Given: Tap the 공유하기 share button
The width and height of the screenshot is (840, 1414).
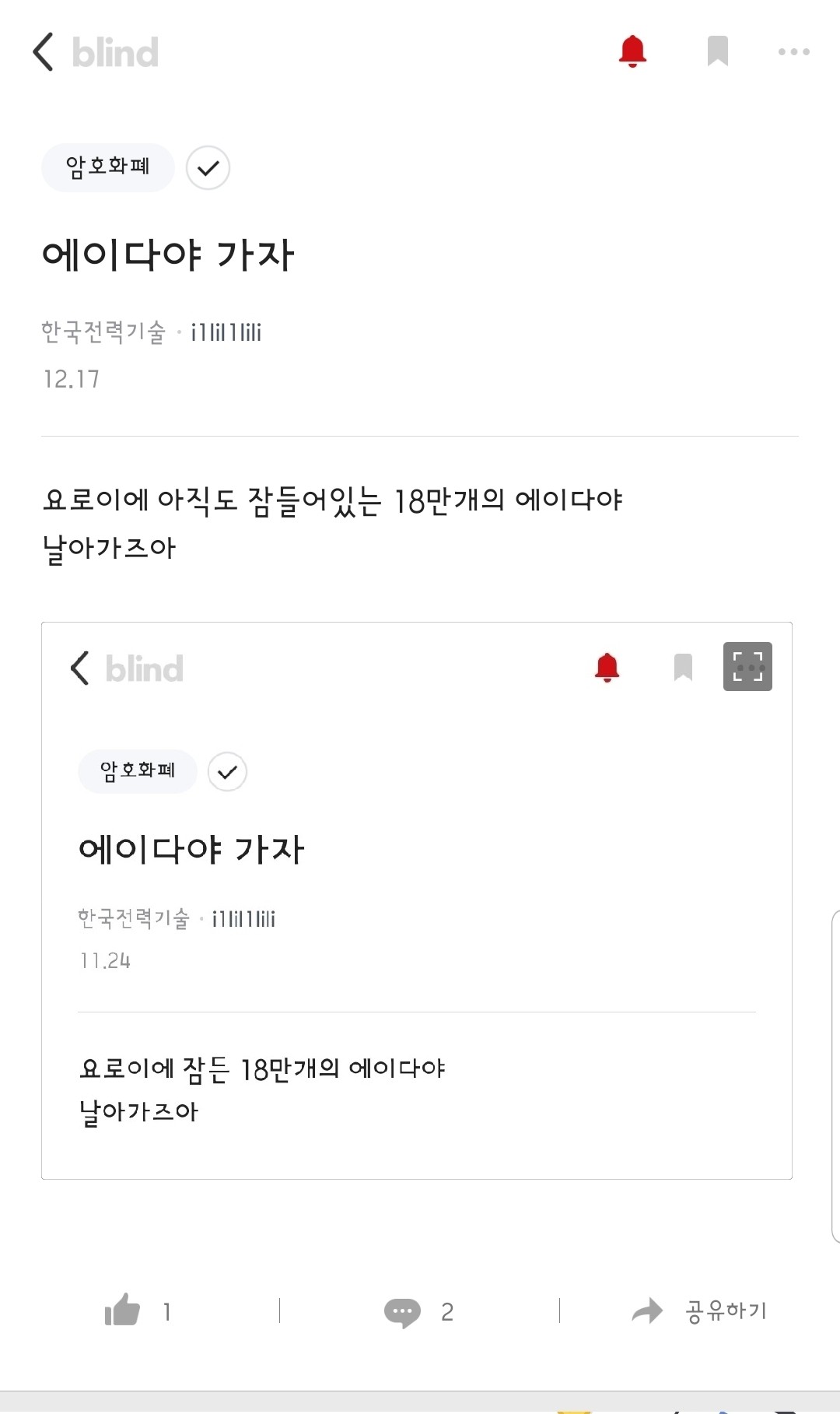Looking at the screenshot, I should (725, 1310).
